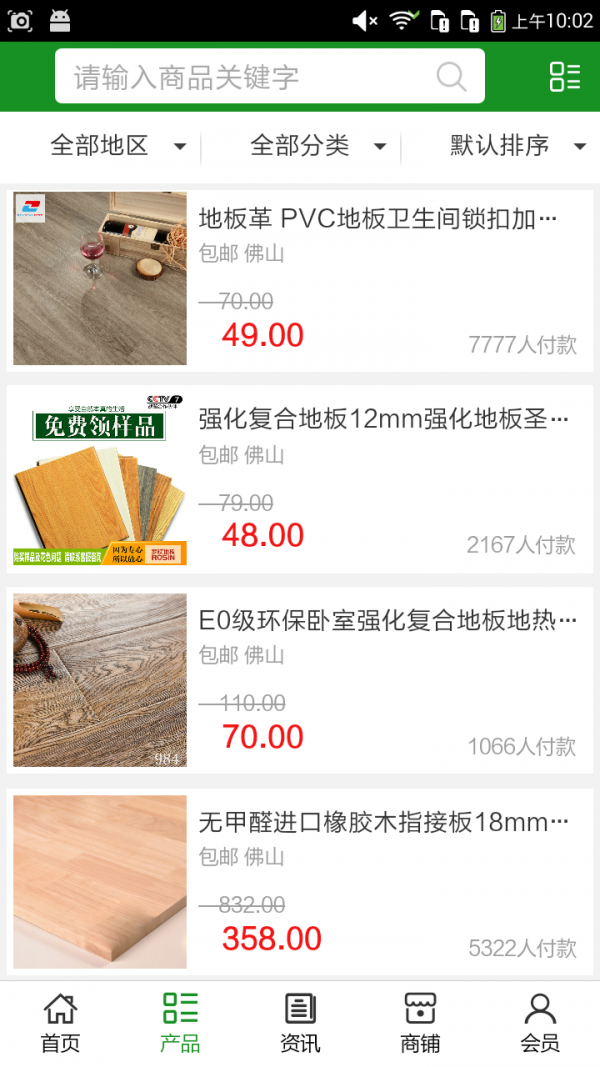Switch to the 资讯 news tab
600x1067 pixels.
pos(300,1023)
